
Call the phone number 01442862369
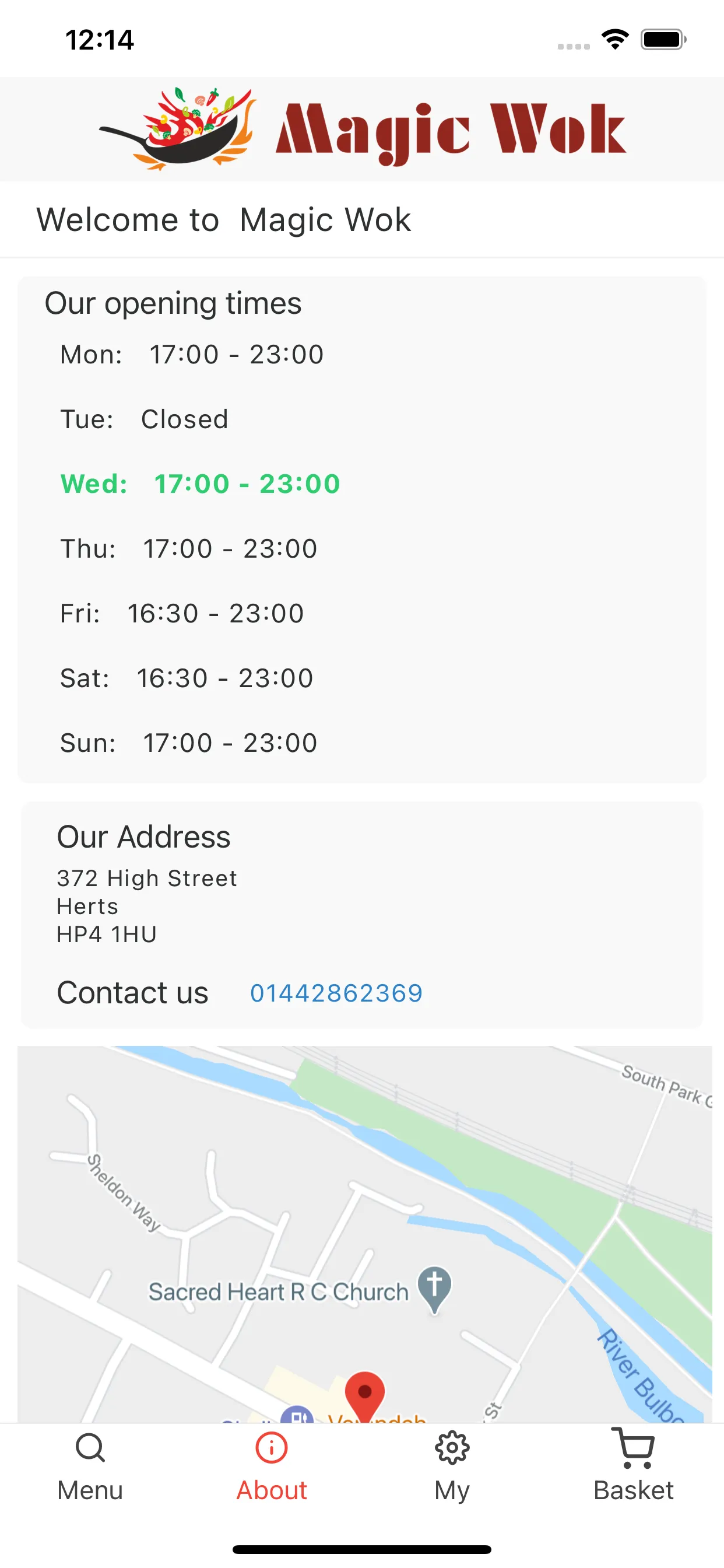(336, 993)
